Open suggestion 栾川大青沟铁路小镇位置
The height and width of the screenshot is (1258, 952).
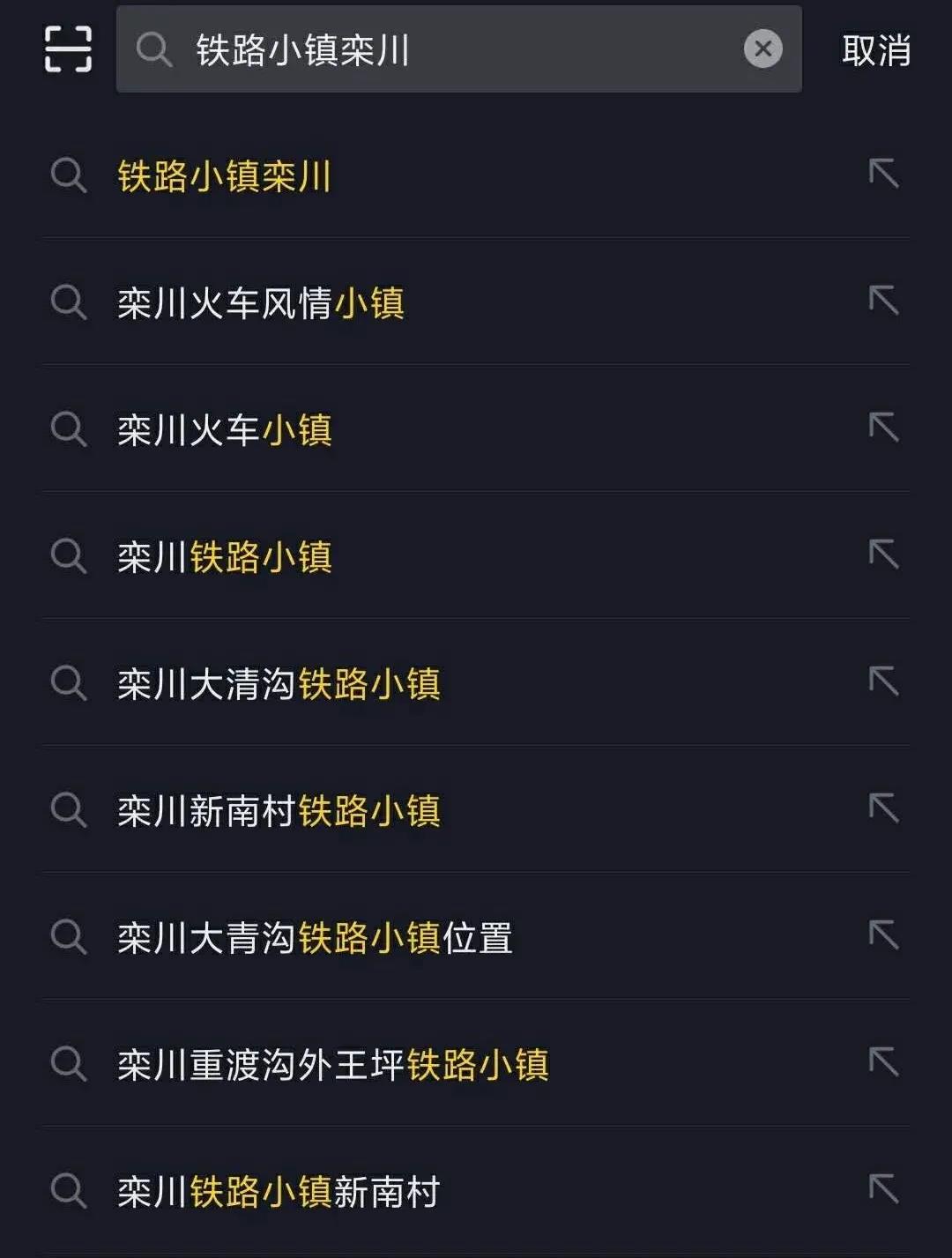315,938
